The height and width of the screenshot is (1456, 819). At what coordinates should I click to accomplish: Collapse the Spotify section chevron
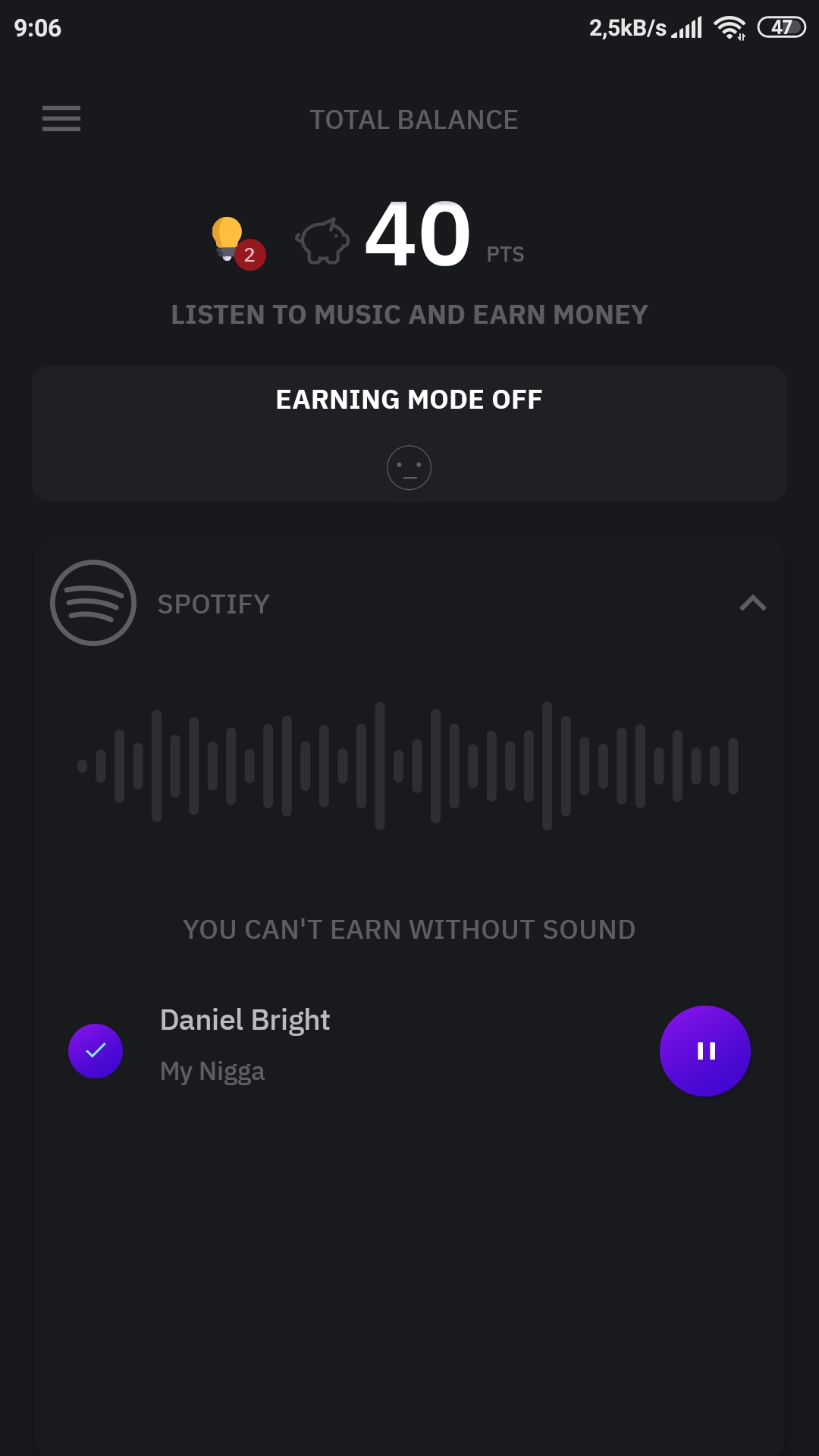753,604
